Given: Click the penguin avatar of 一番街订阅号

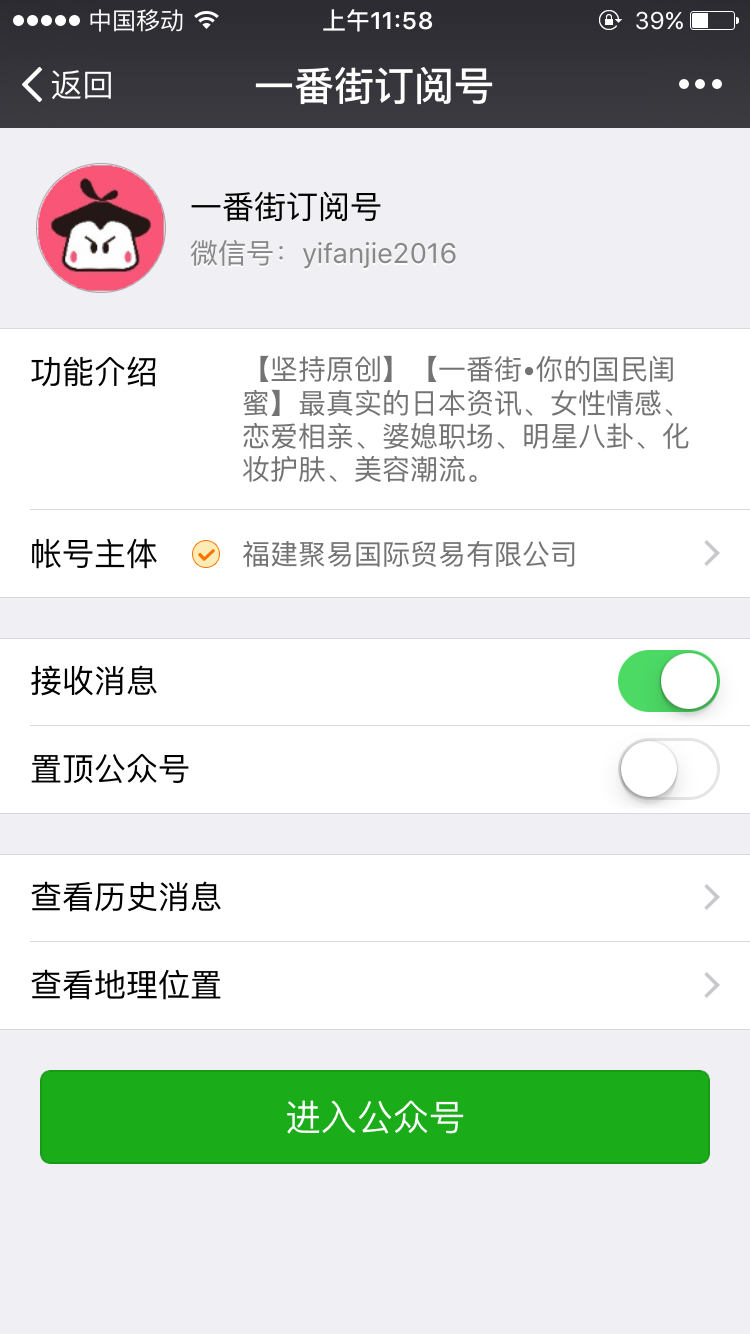Looking at the screenshot, I should [x=100, y=228].
